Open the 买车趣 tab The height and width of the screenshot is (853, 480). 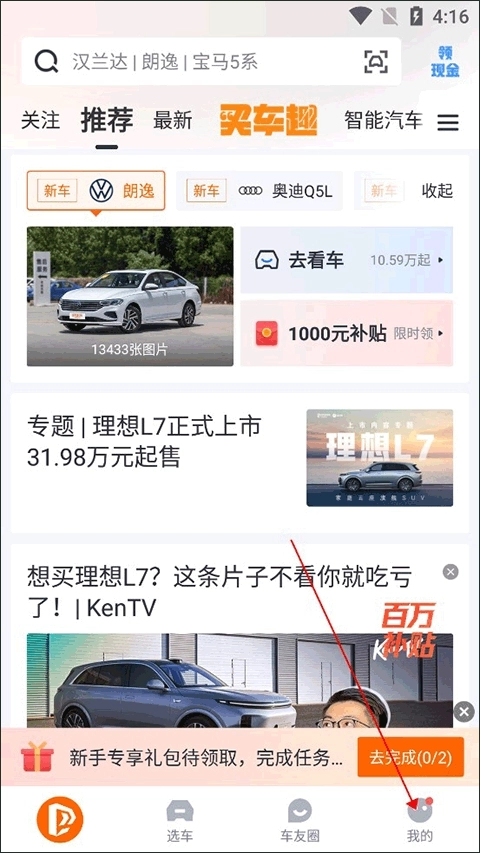(x=268, y=120)
